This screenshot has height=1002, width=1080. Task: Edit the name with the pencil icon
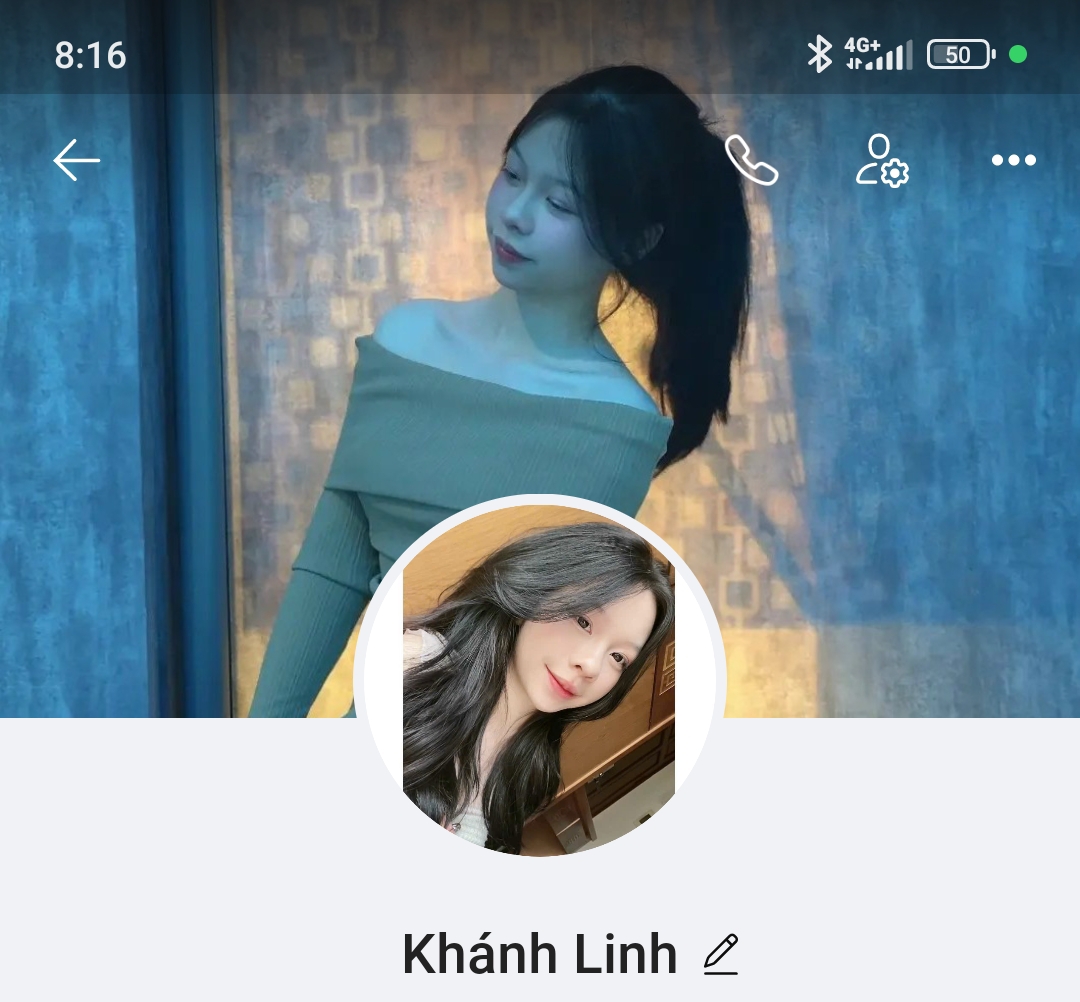tap(720, 954)
